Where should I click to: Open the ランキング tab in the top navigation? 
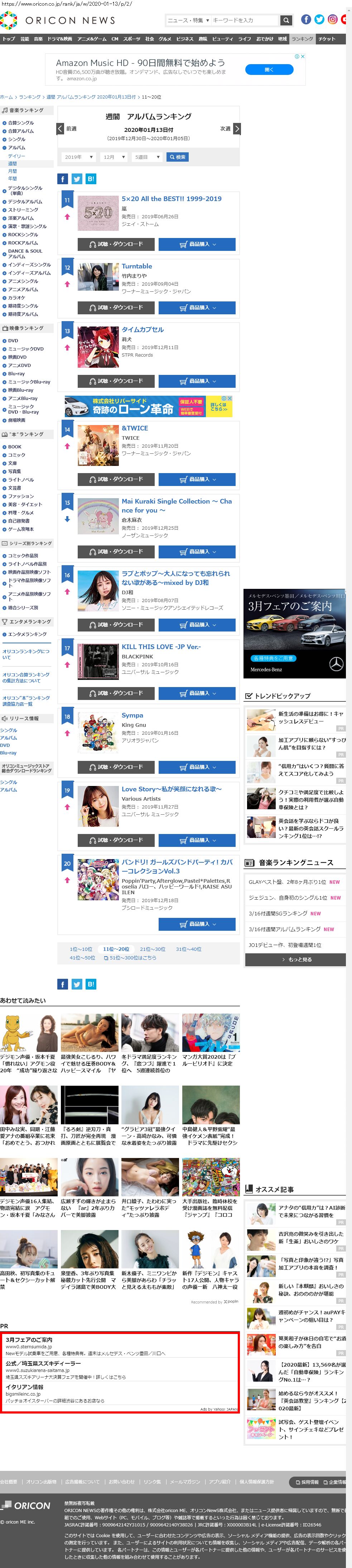coord(302,39)
